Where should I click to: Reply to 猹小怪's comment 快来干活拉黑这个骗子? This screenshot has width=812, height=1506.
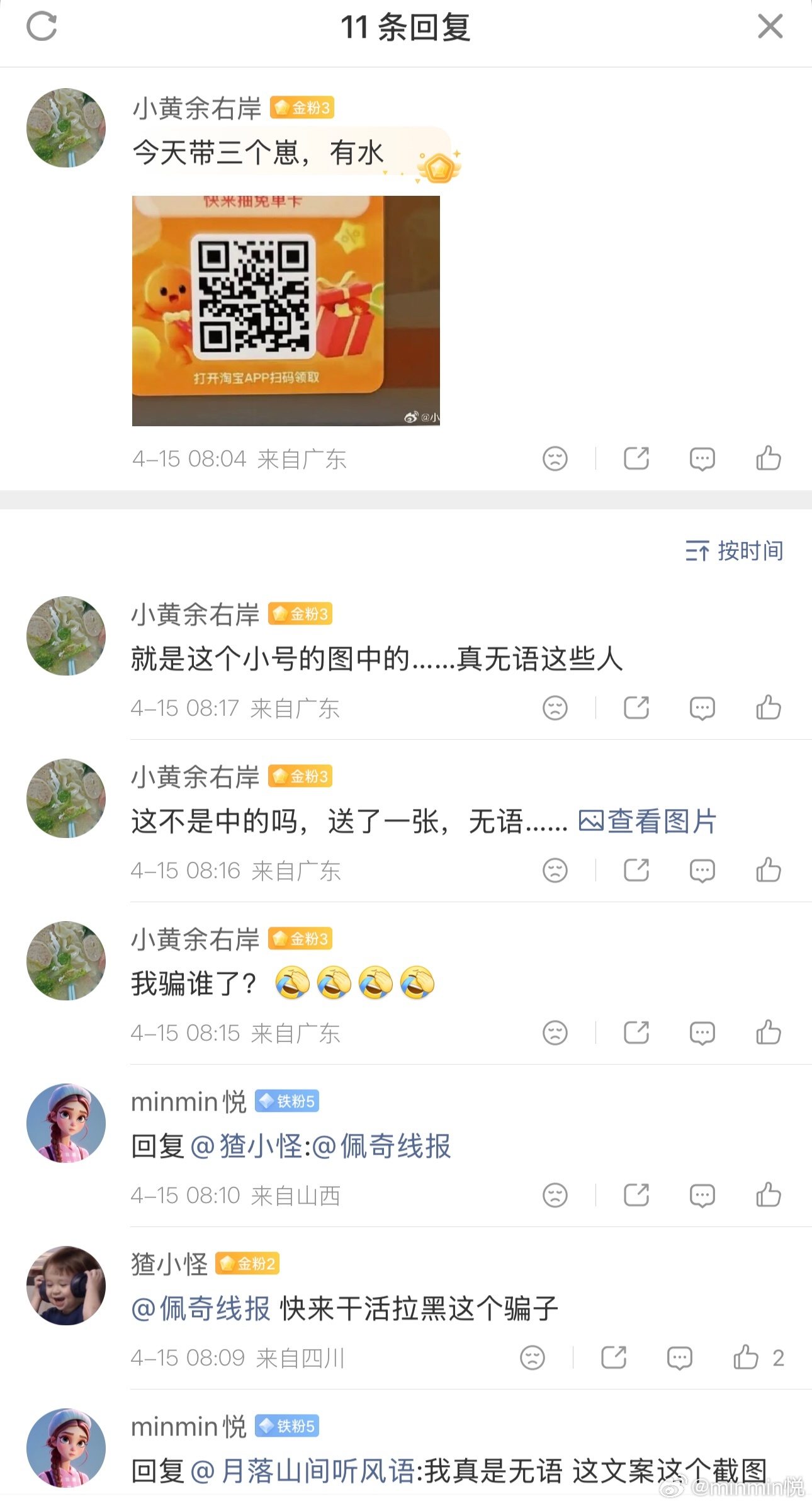tap(679, 1357)
